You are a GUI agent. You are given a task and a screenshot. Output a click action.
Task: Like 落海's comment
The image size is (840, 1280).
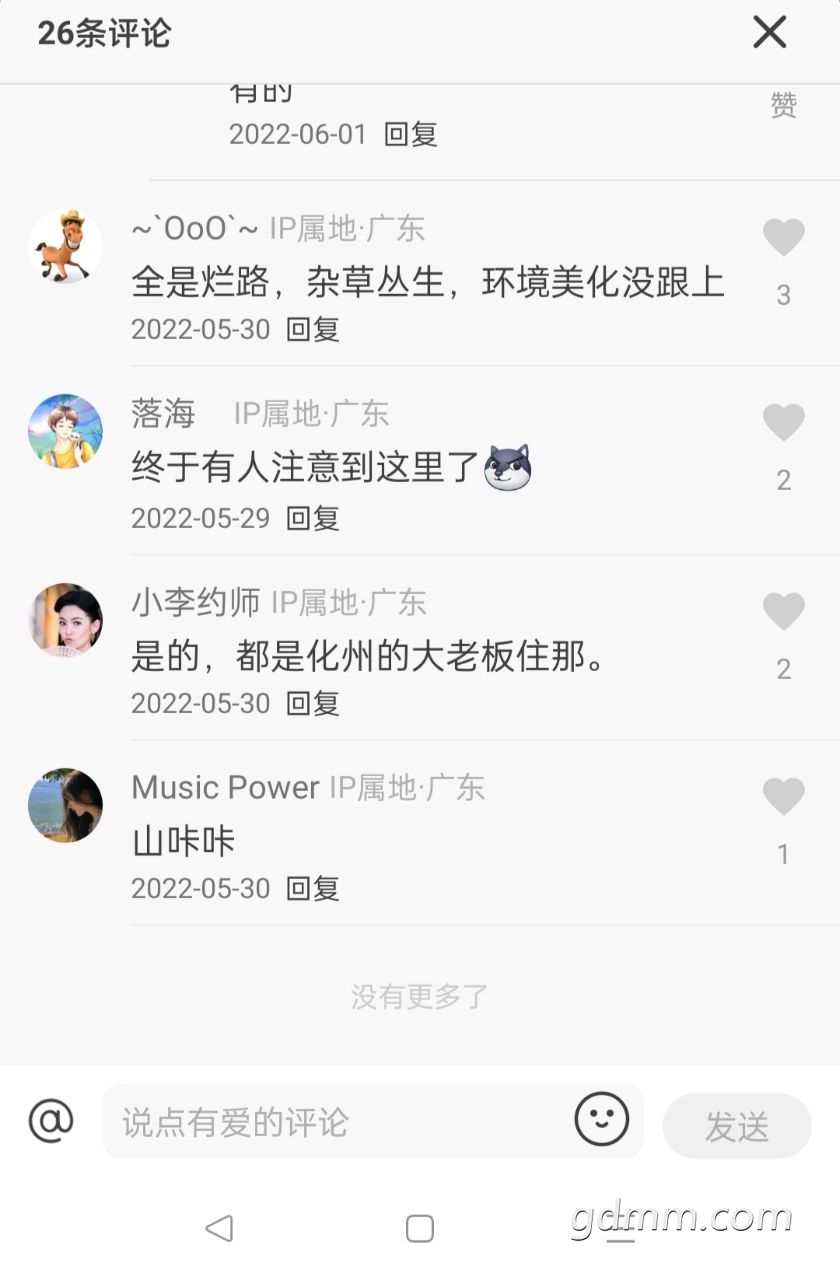pyautogui.click(x=783, y=423)
